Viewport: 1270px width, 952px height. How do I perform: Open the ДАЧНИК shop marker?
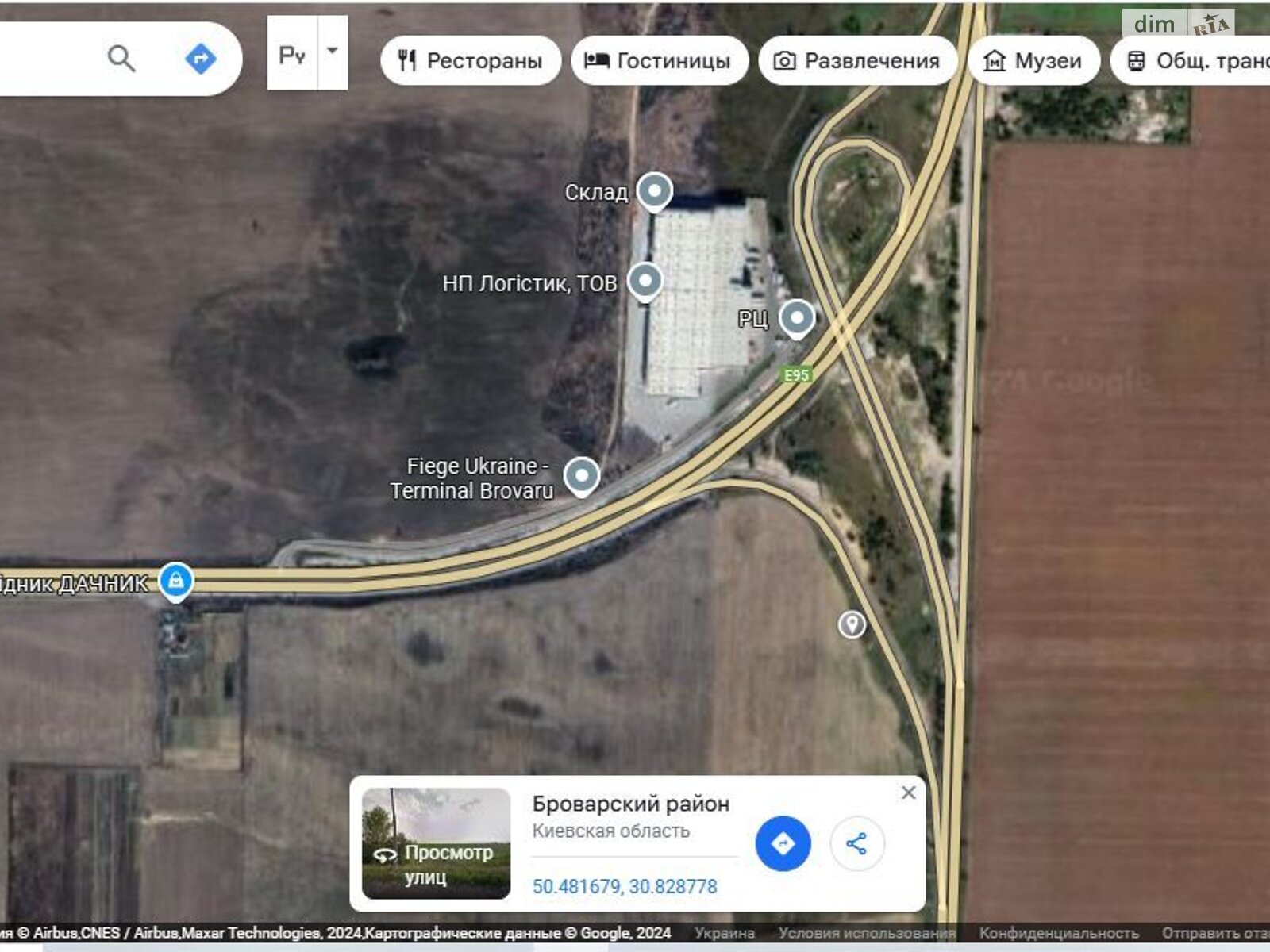pos(176,581)
